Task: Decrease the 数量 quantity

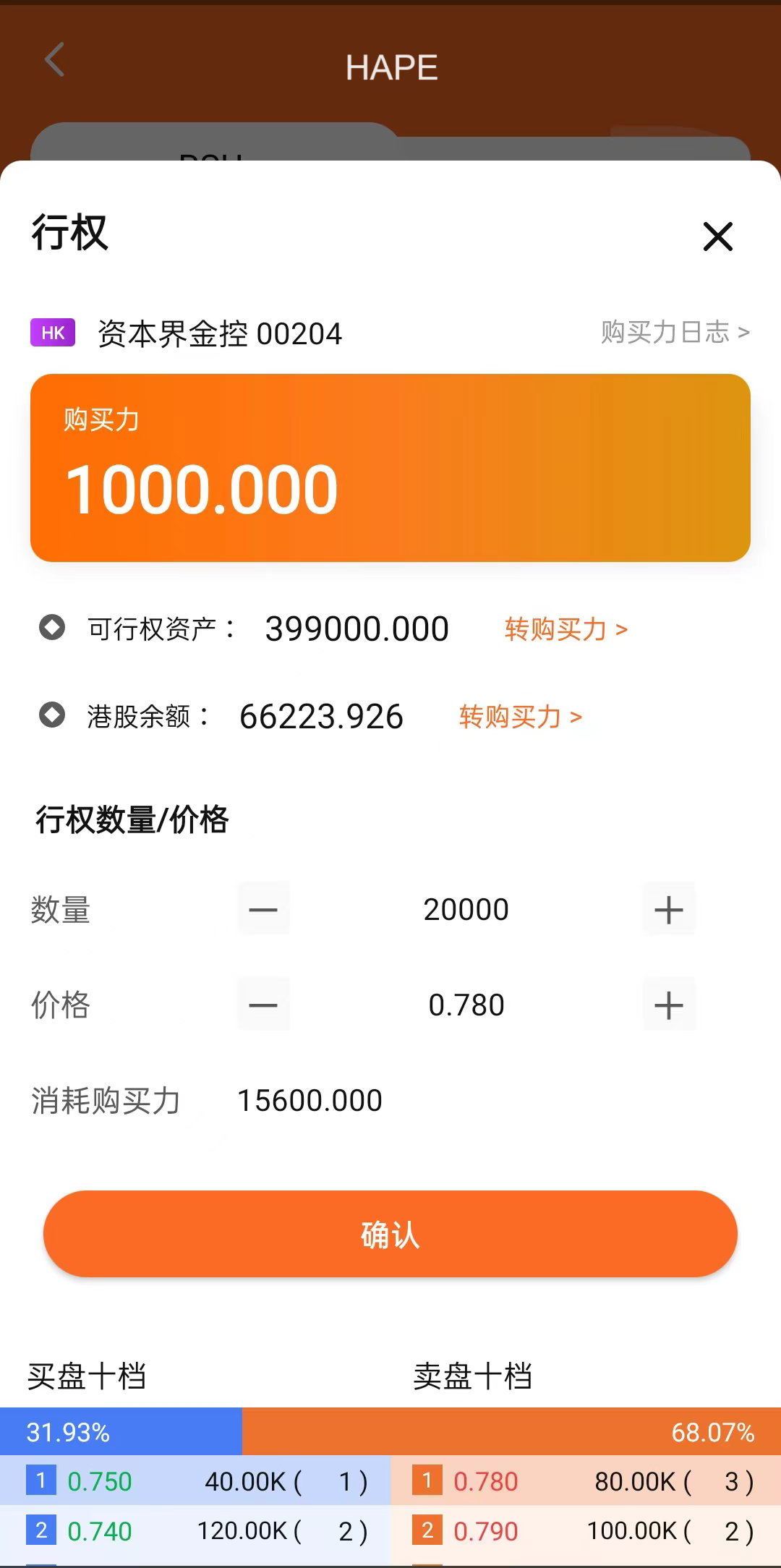Action: (x=263, y=909)
